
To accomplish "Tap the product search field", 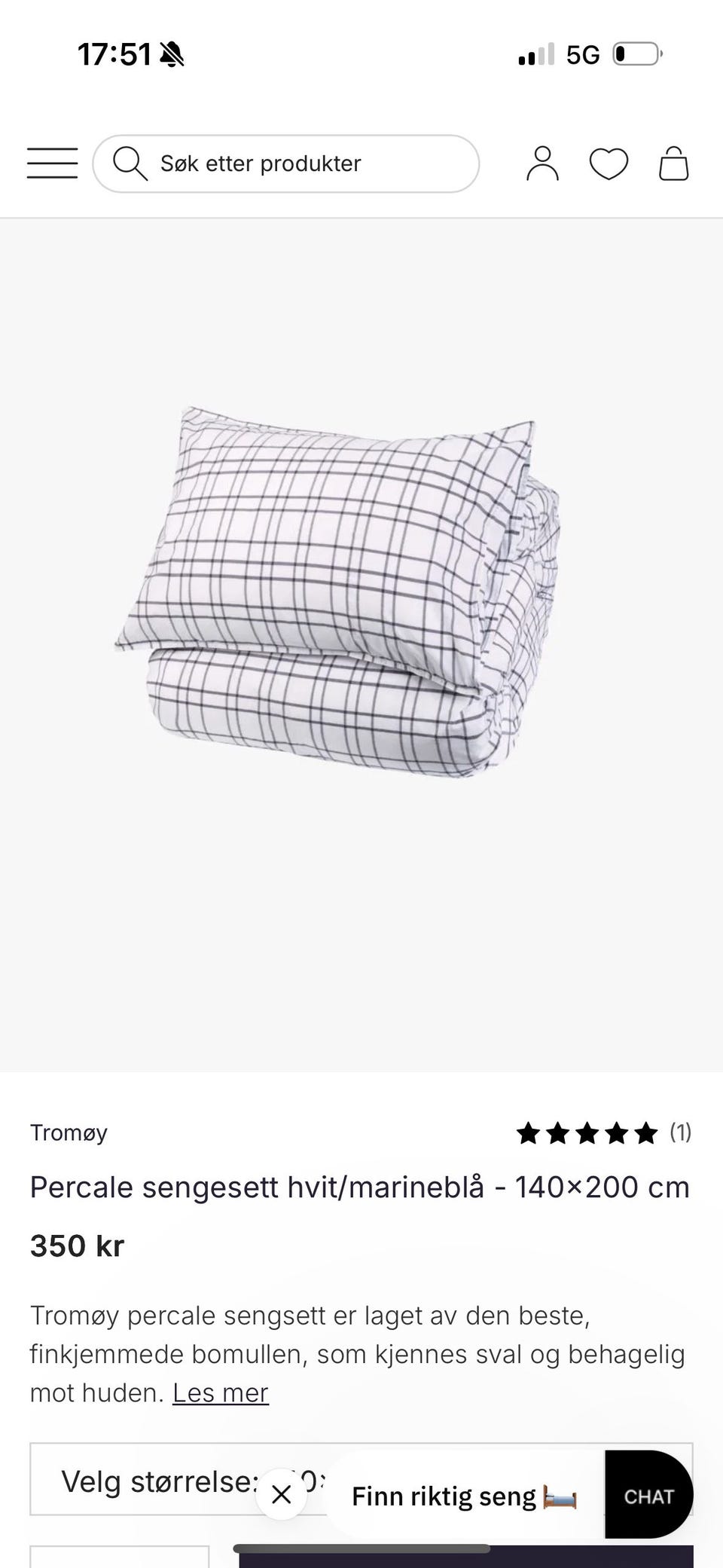I will 286,164.
